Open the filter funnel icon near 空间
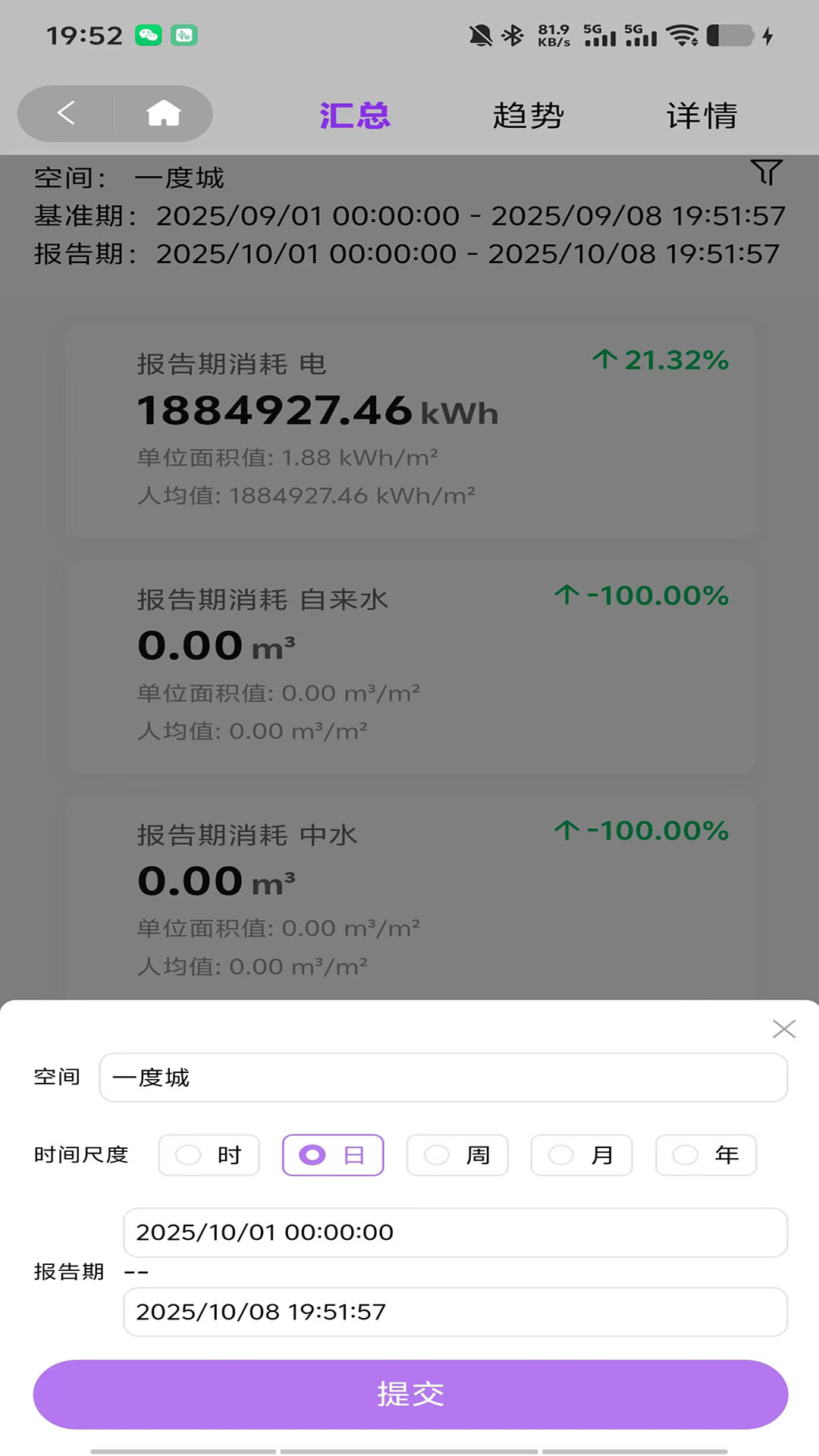Image resolution: width=819 pixels, height=1456 pixels. 767,173
